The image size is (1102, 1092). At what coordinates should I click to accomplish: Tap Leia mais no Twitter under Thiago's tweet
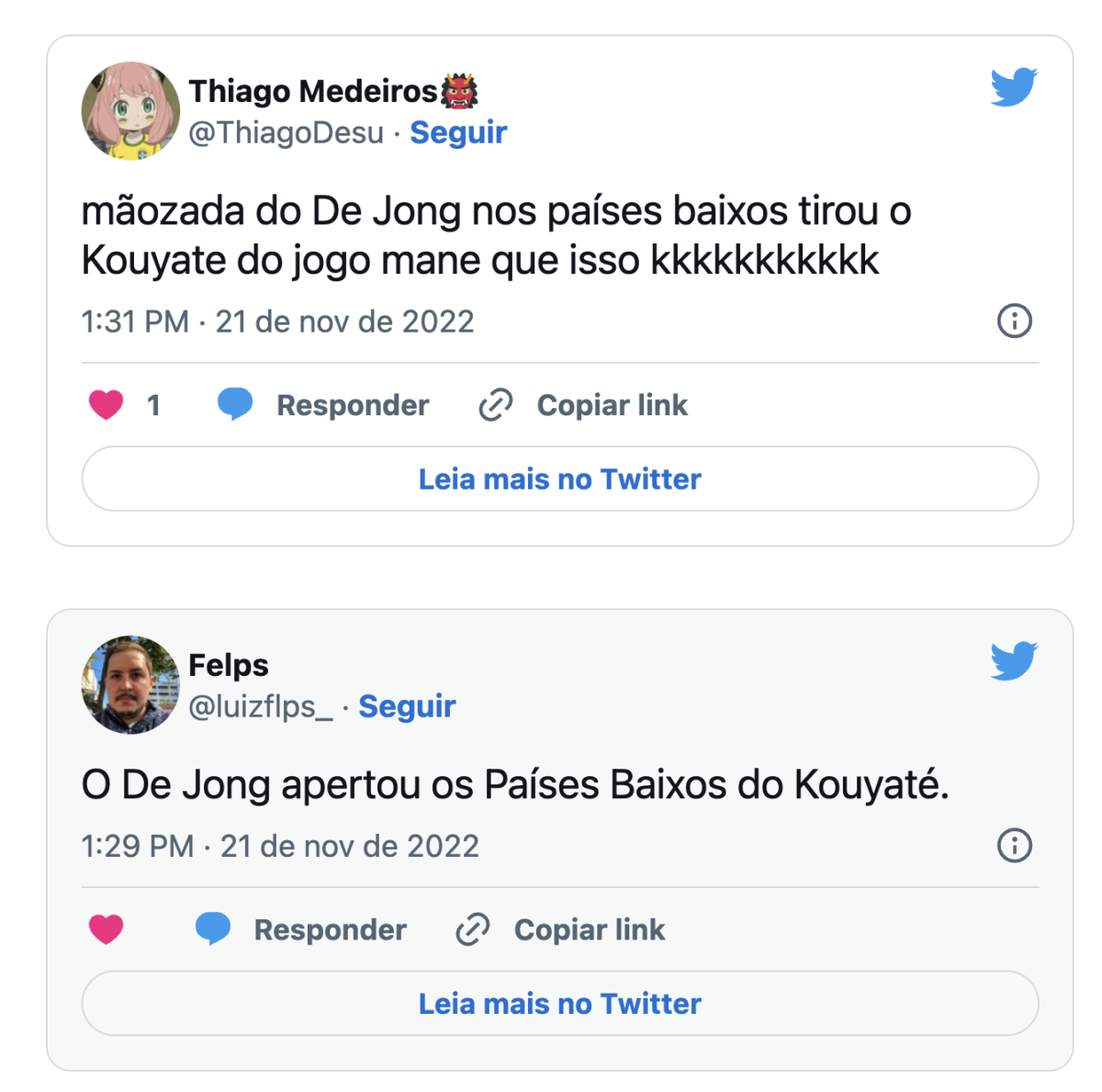click(559, 478)
